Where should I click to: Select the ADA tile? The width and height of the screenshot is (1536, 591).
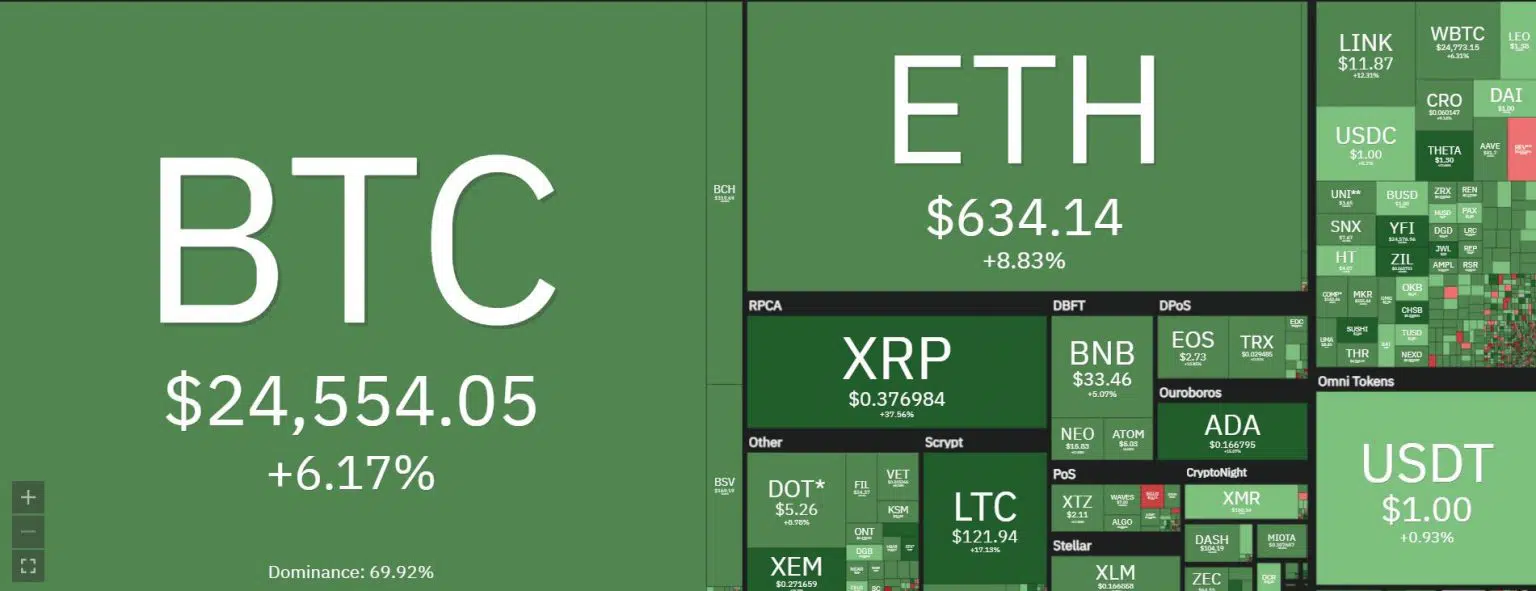click(x=1232, y=431)
